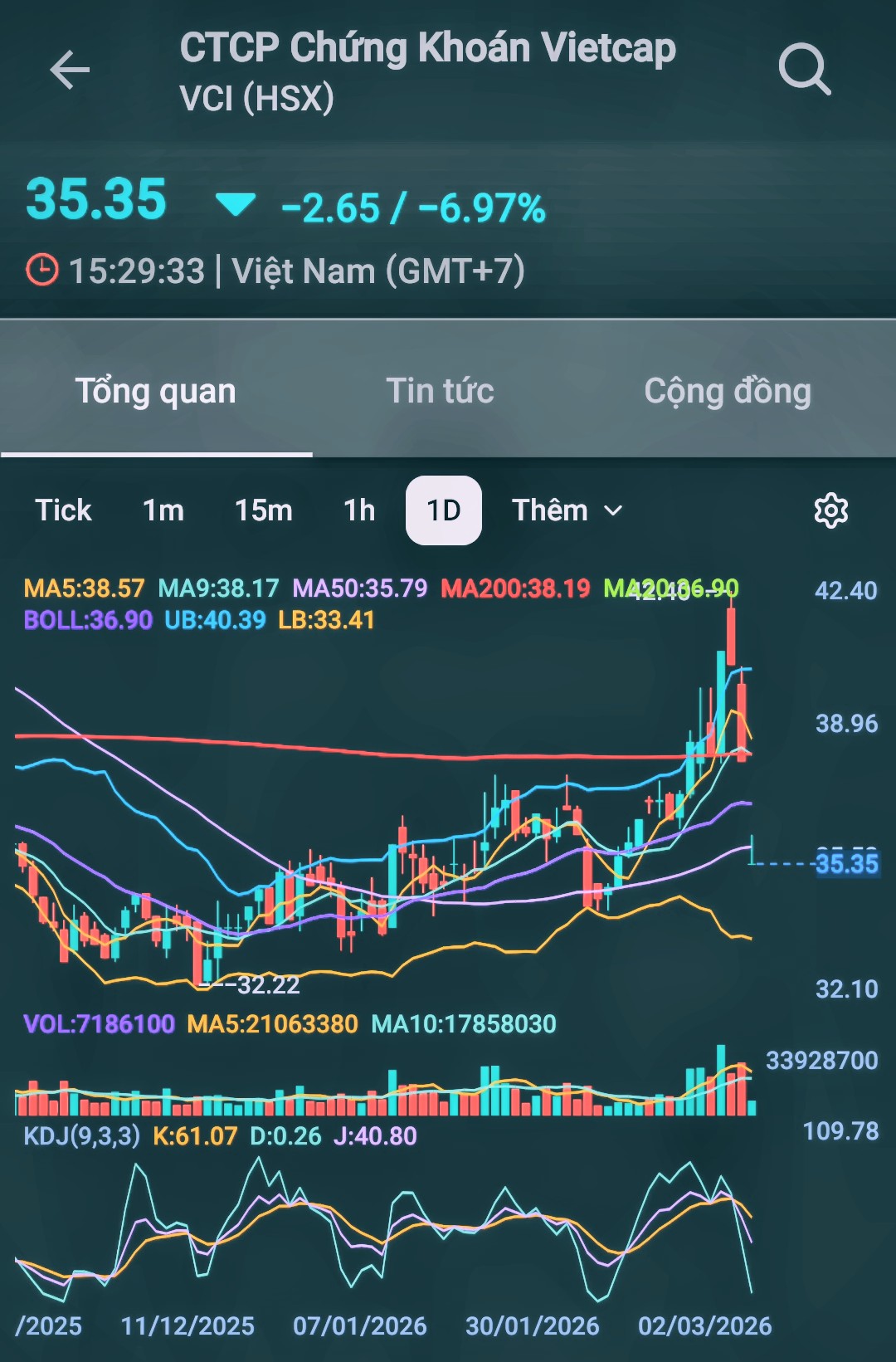This screenshot has width=896, height=1362.
Task: Choose the 15m chart interval
Action: coord(264,510)
